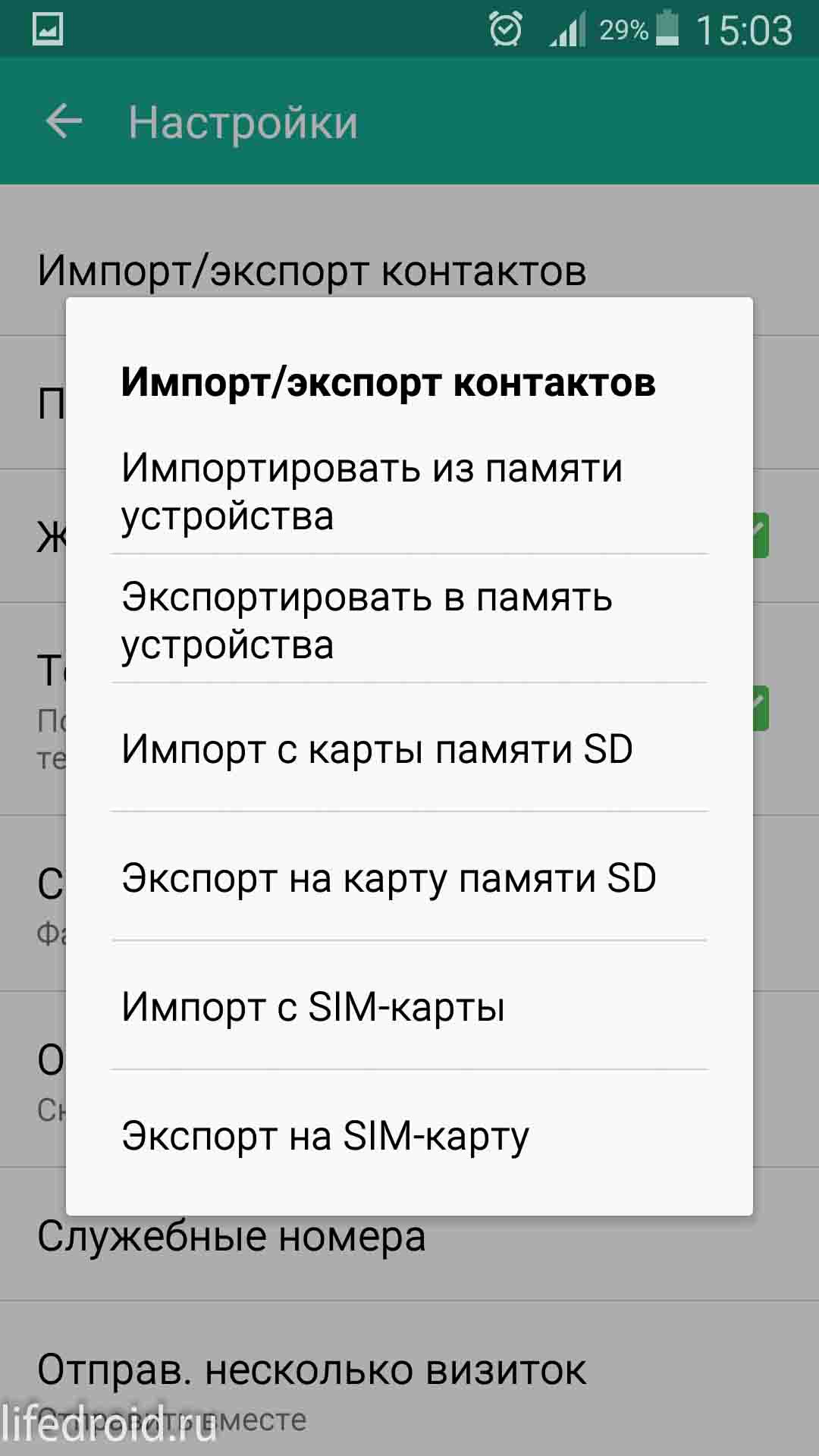
Task: Choose Импорт с карты памяти SD
Action: pos(379,749)
